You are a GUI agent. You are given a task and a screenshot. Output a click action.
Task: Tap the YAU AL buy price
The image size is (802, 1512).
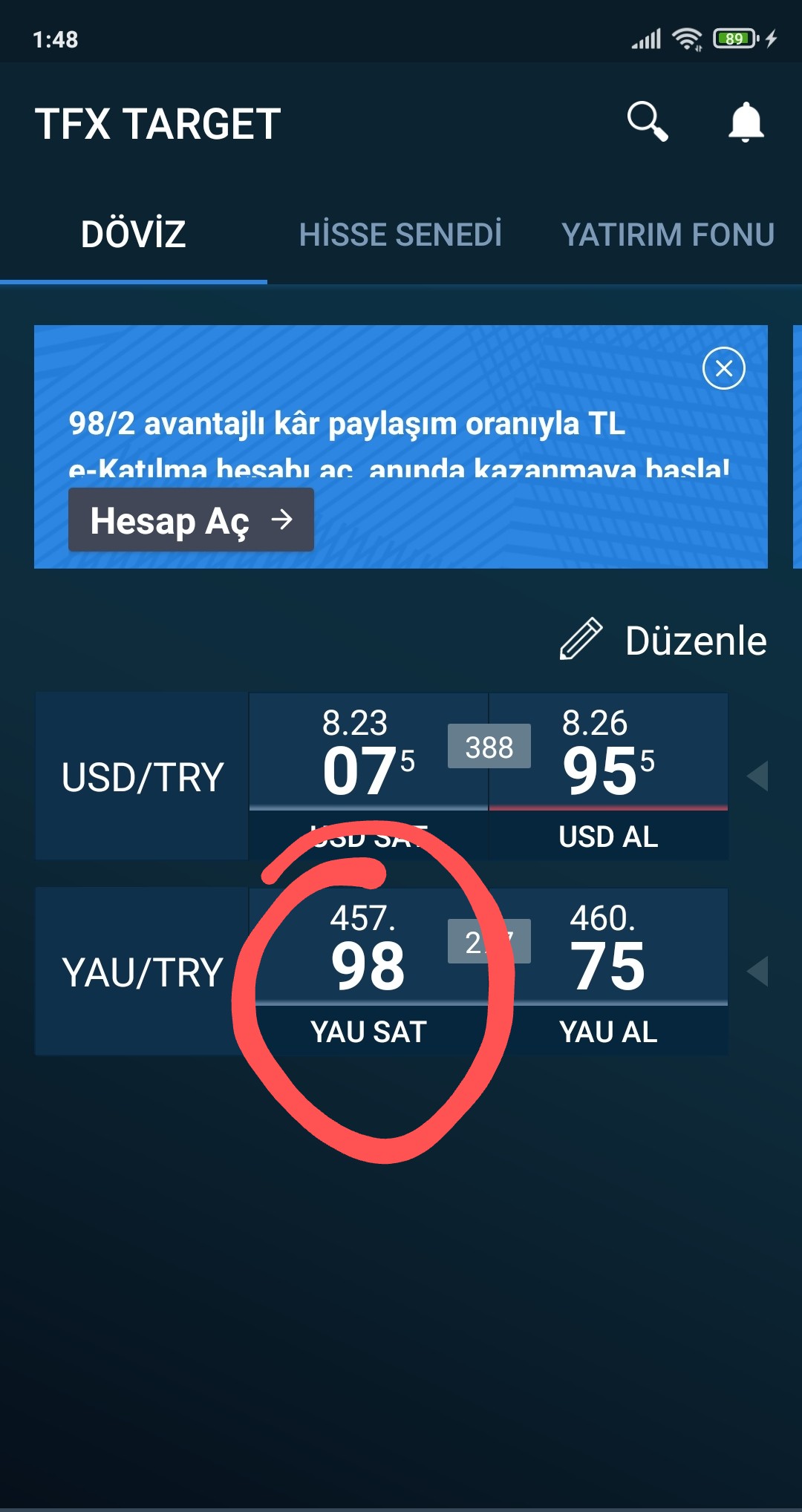(608, 972)
